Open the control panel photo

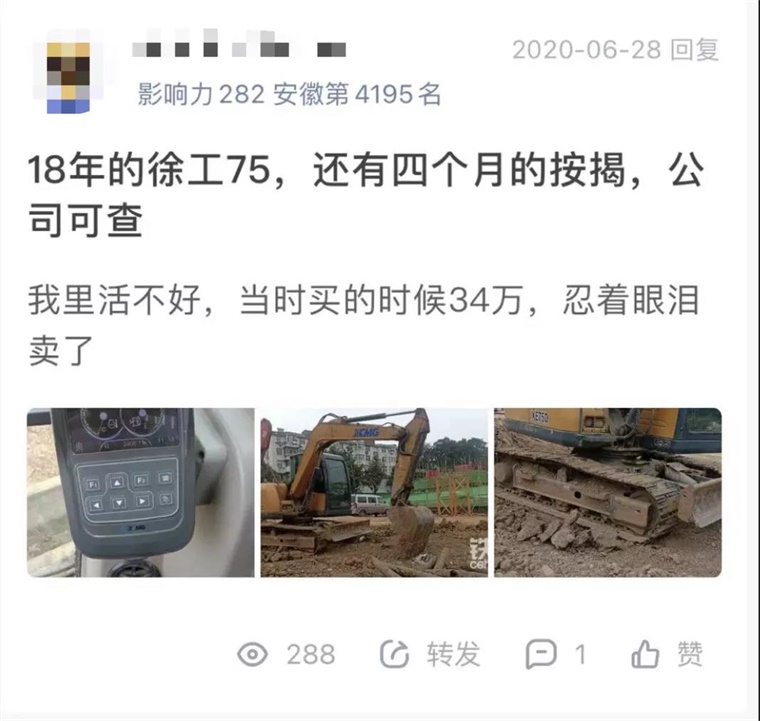point(141,492)
